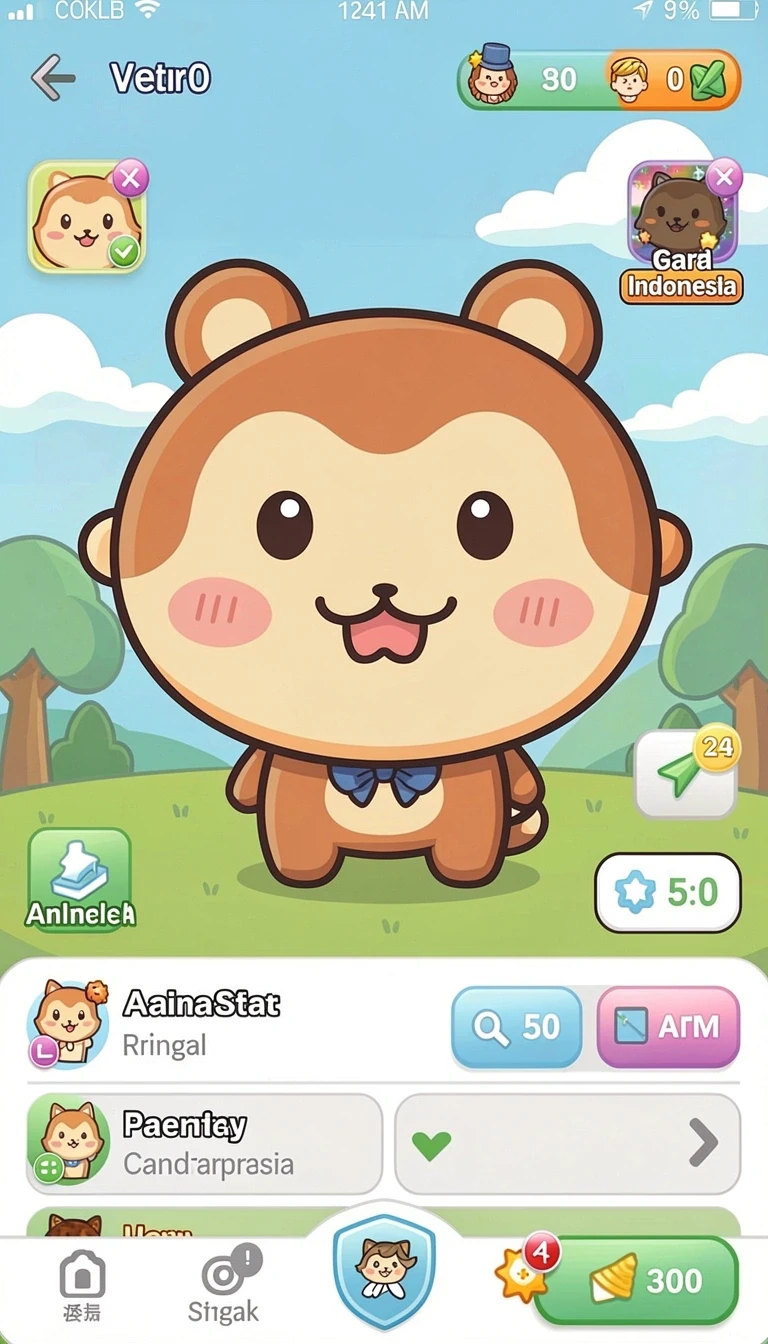Image resolution: width=768 pixels, height=1344 pixels.
Task: Open the AnInelea button
Action: pyautogui.click(x=80, y=878)
